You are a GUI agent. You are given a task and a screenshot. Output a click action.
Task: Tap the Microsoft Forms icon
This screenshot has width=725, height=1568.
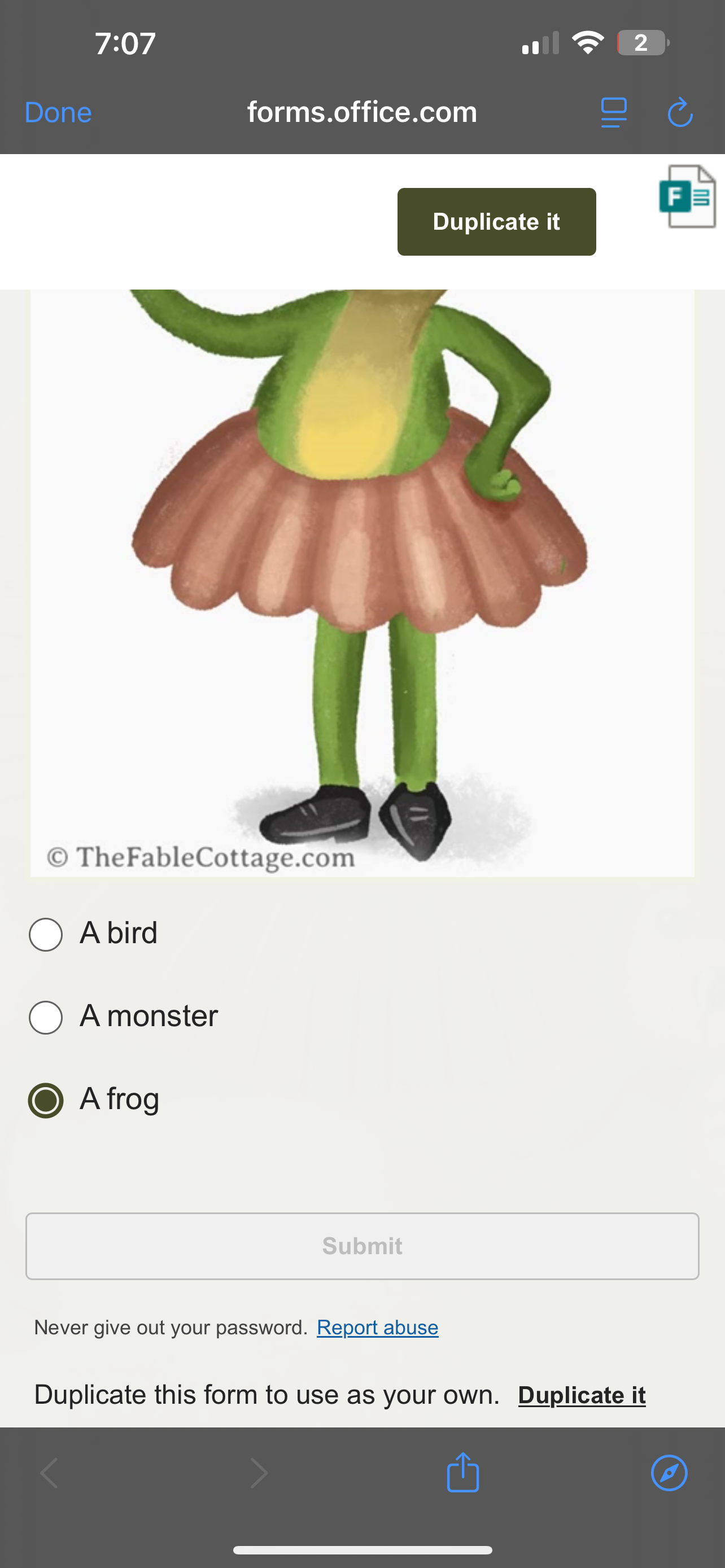pos(687,196)
